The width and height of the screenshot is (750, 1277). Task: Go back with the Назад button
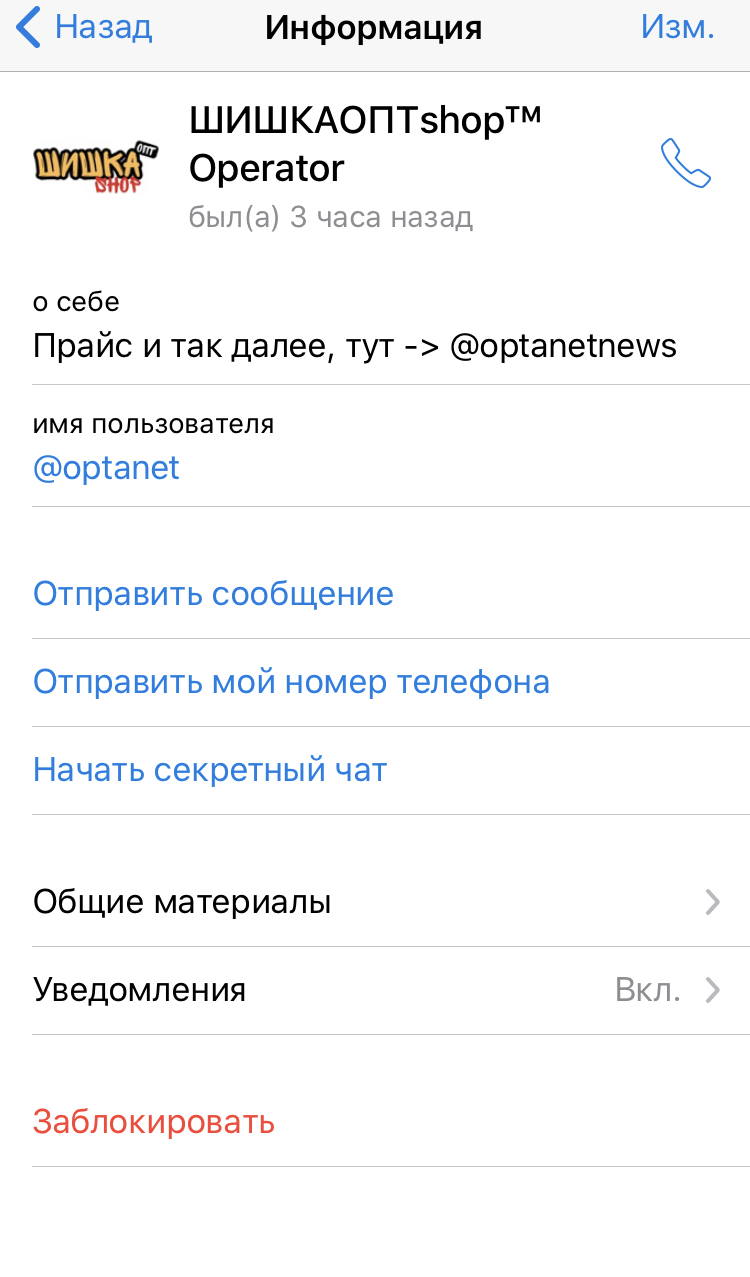(85, 28)
